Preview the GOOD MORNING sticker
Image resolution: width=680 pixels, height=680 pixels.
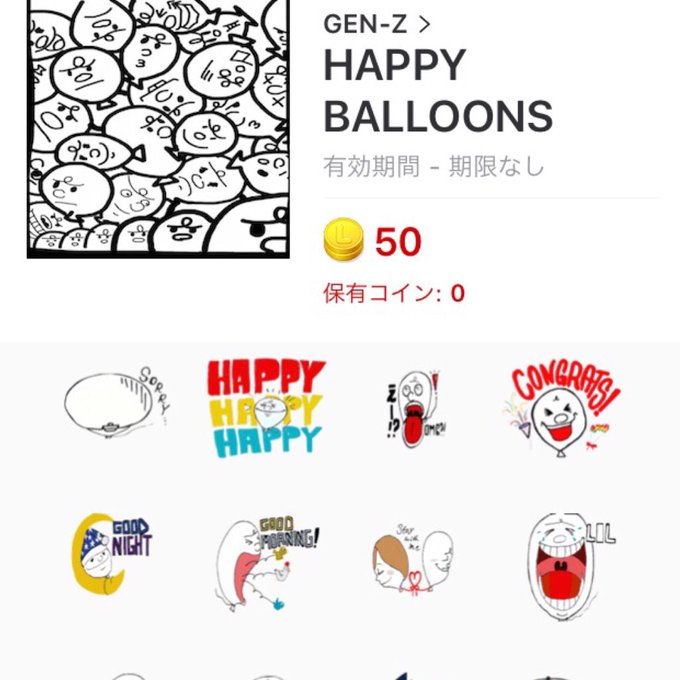265,560
